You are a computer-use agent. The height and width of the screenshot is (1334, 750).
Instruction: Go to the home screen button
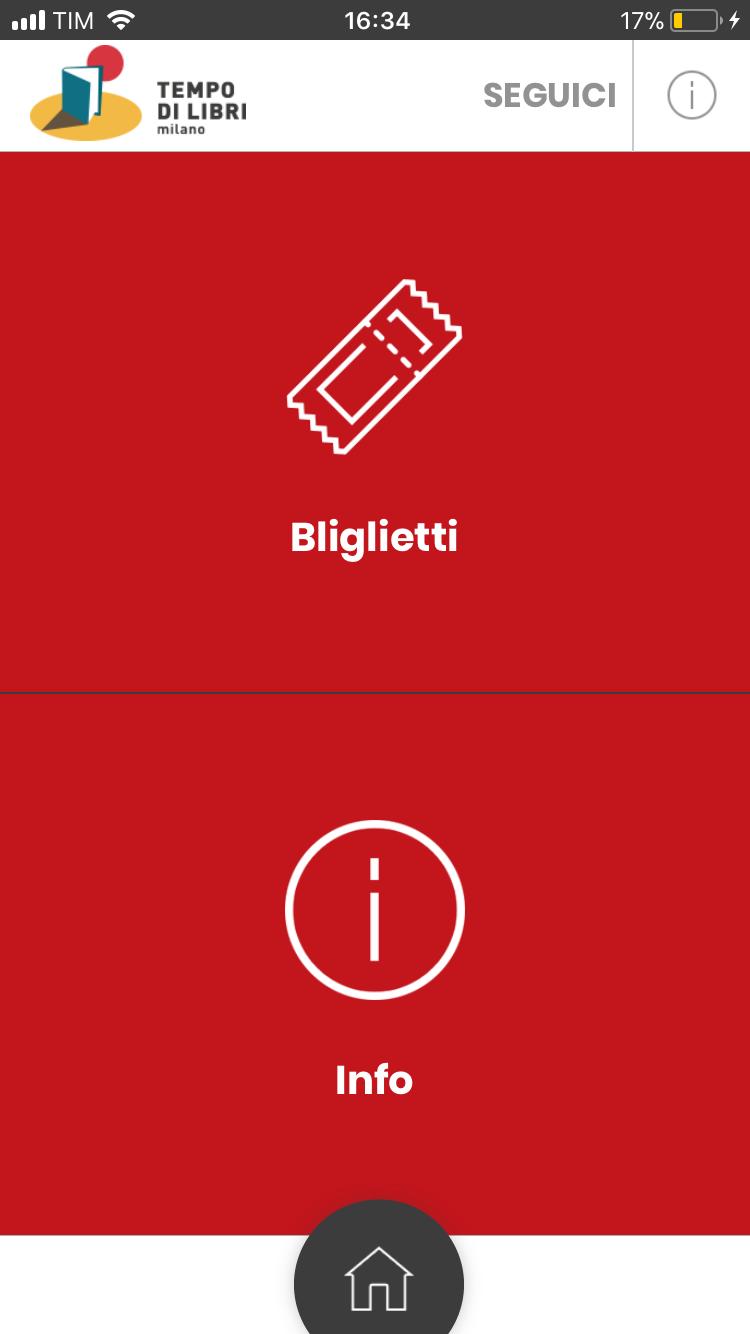378,1278
